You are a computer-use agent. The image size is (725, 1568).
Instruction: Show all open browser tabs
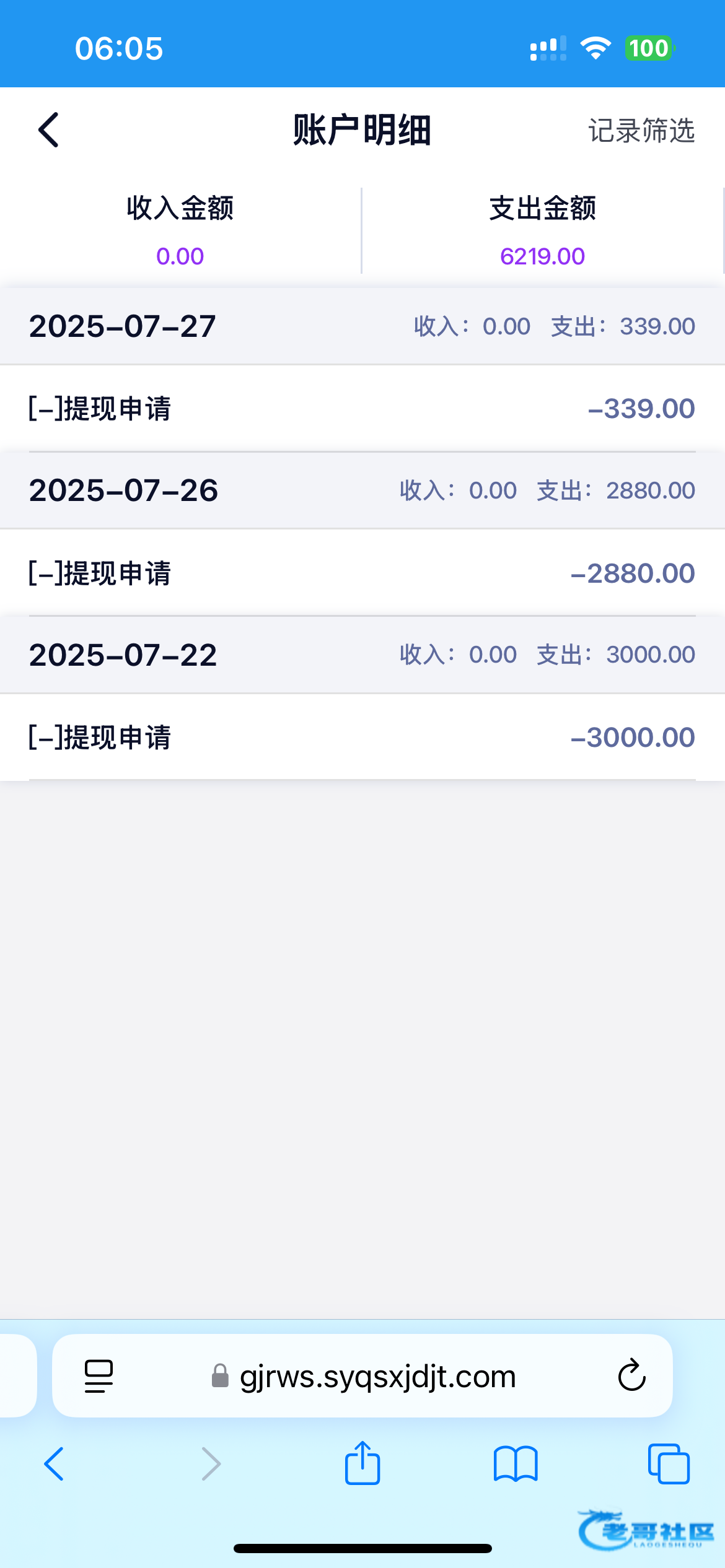(x=669, y=1464)
